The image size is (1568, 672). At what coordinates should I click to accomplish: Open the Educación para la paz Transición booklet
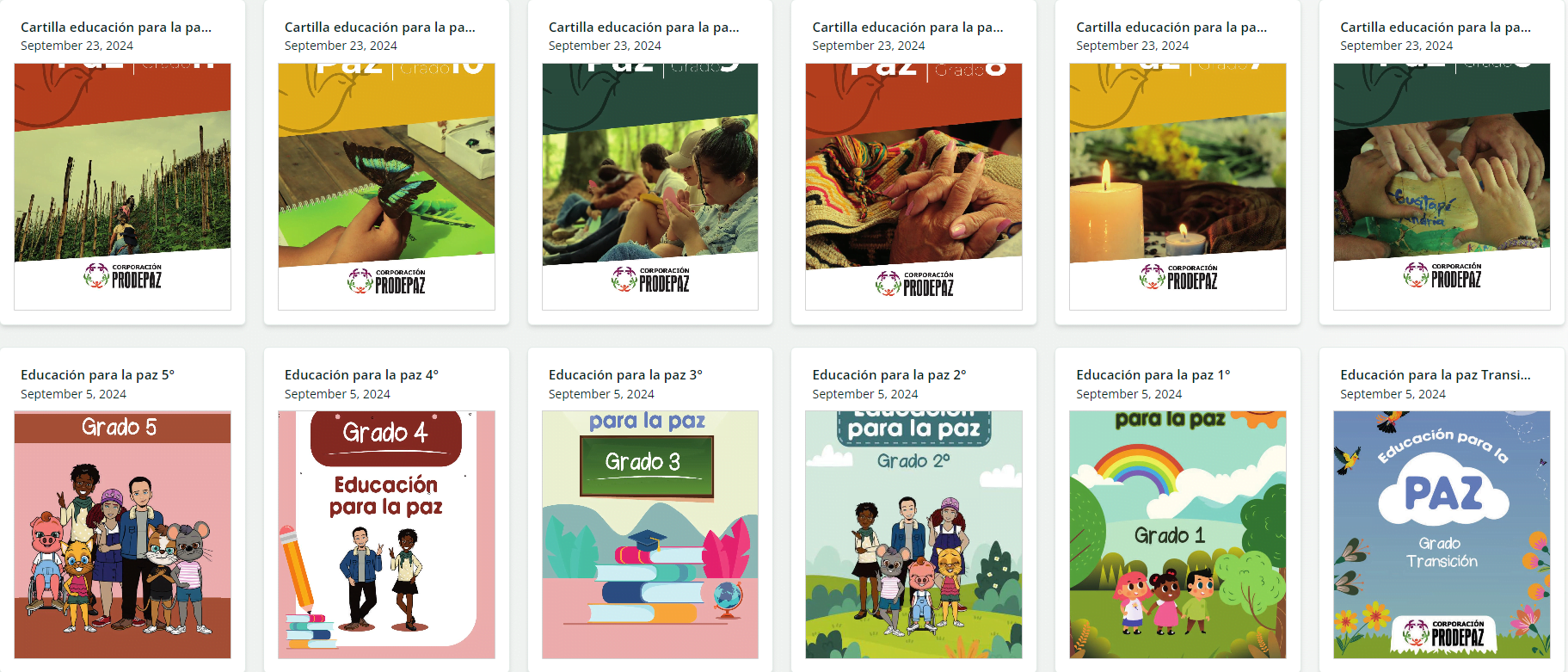[x=1442, y=533]
